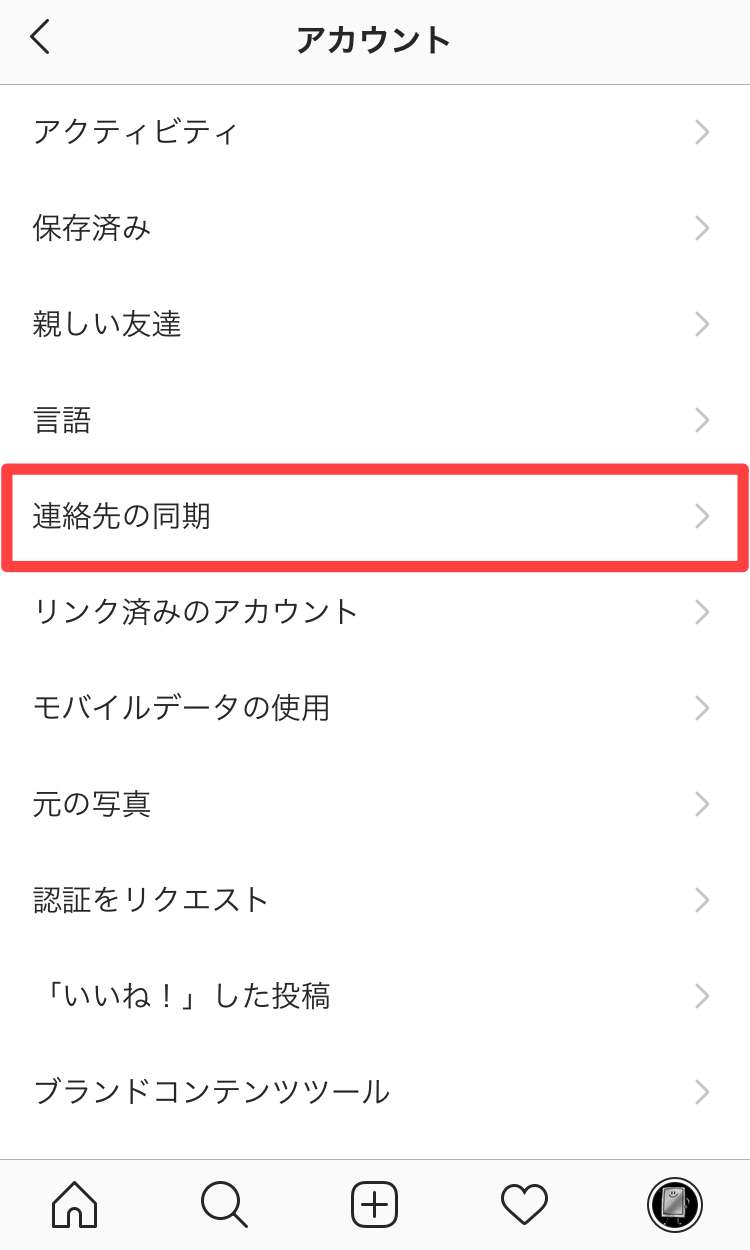Go back using the top-left arrow
The image size is (750, 1250).
[x=40, y=40]
